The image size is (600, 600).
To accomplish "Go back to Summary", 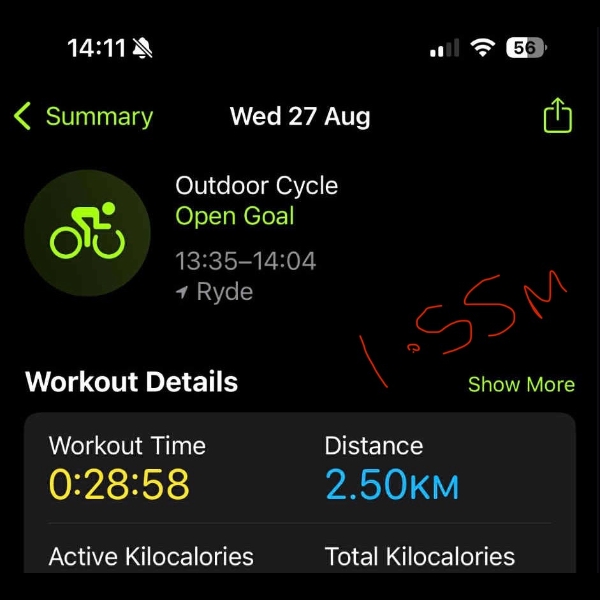I will [84, 117].
